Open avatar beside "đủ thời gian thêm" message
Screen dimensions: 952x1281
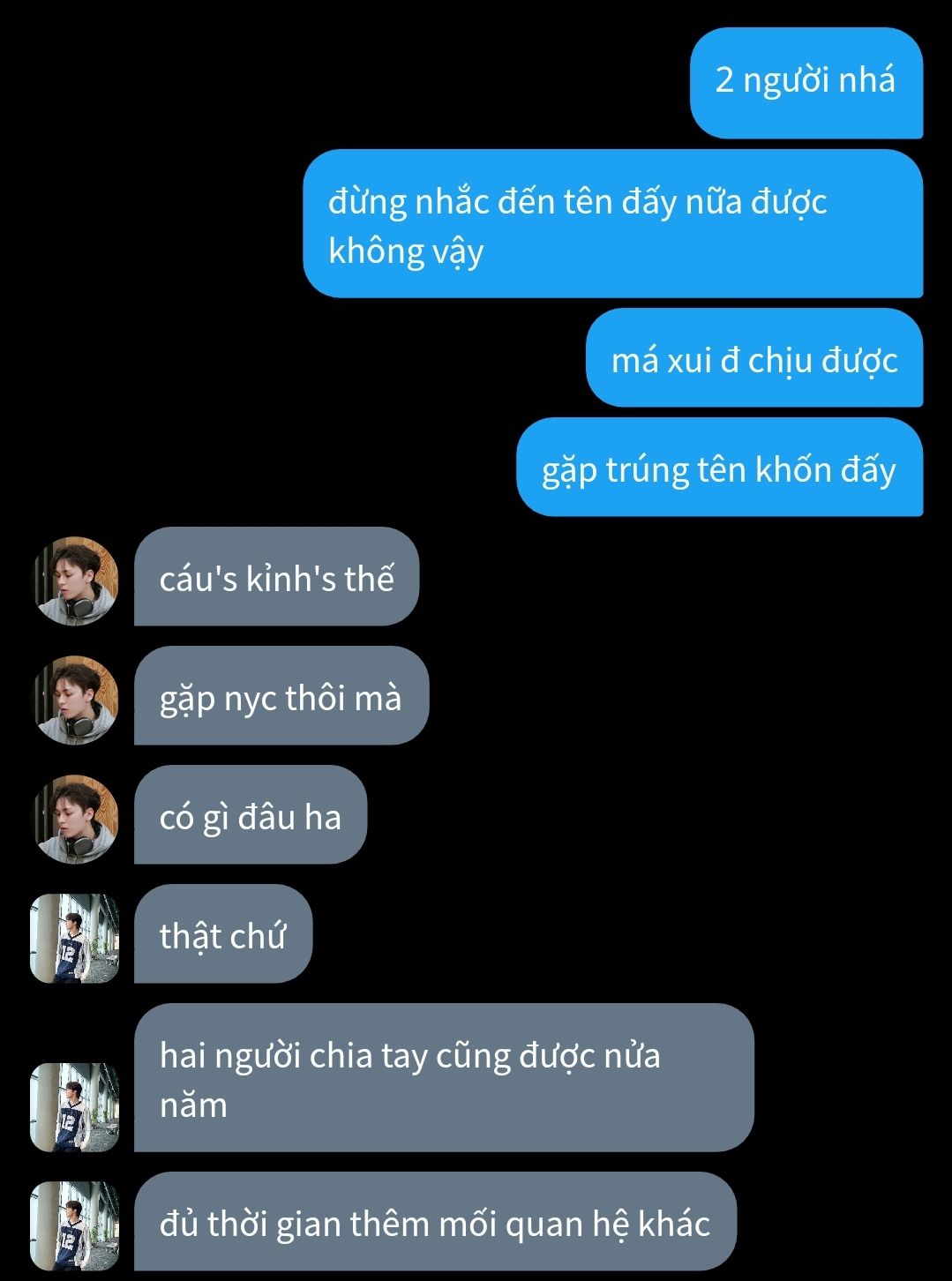pyautogui.click(x=75, y=1226)
